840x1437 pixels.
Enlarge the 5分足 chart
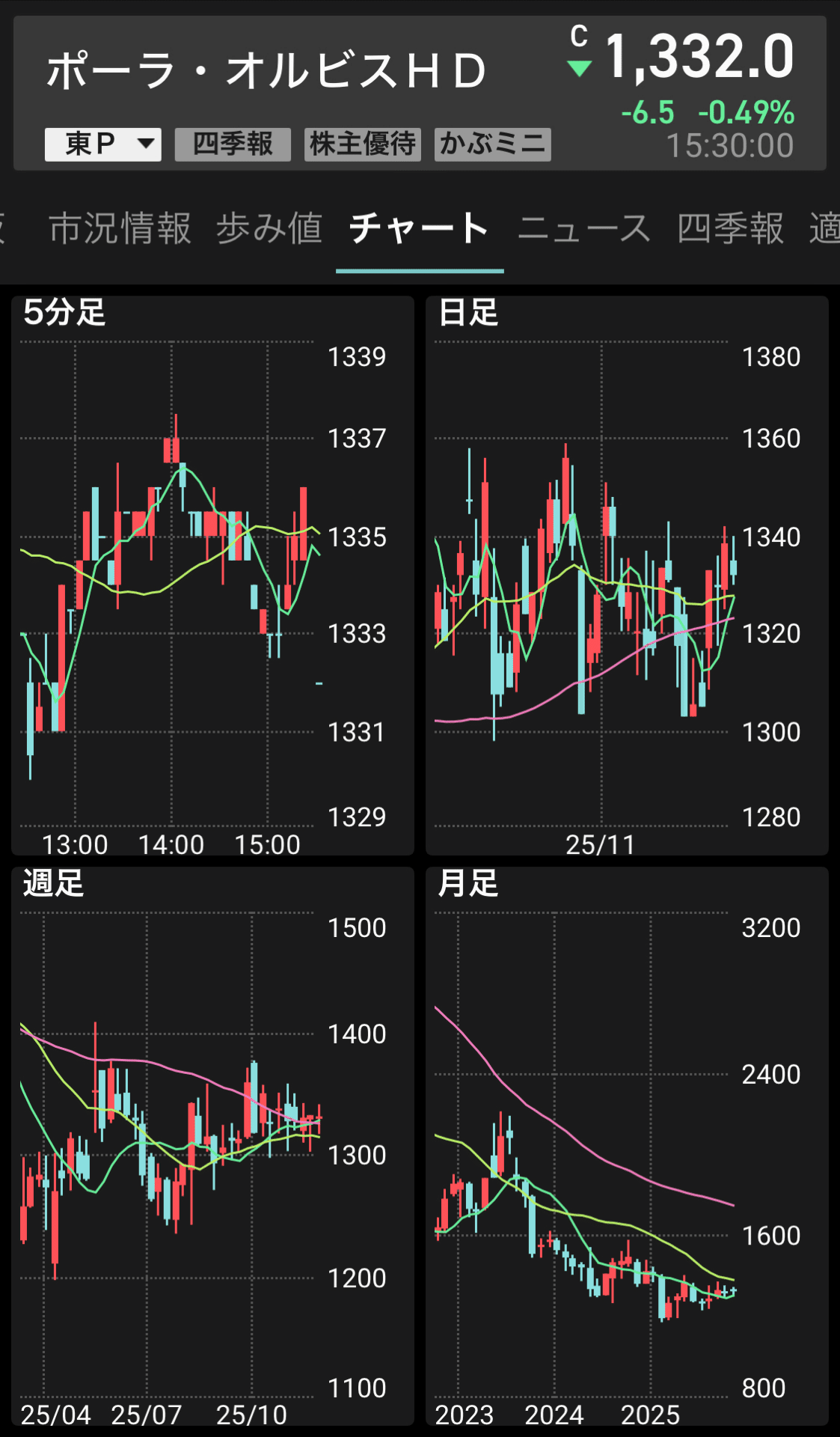pyautogui.click(x=212, y=576)
